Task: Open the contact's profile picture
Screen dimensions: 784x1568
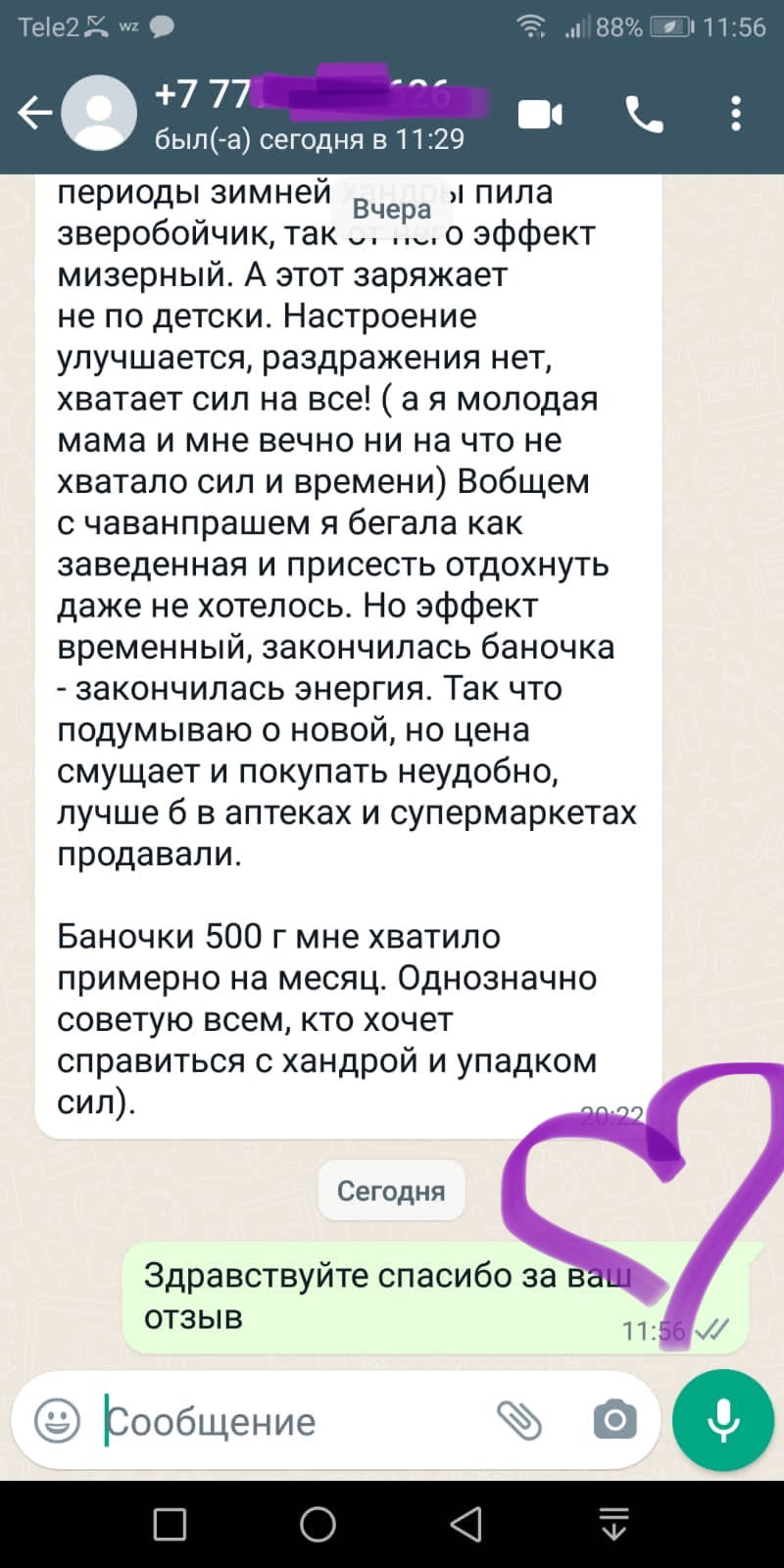Action: coord(99,114)
